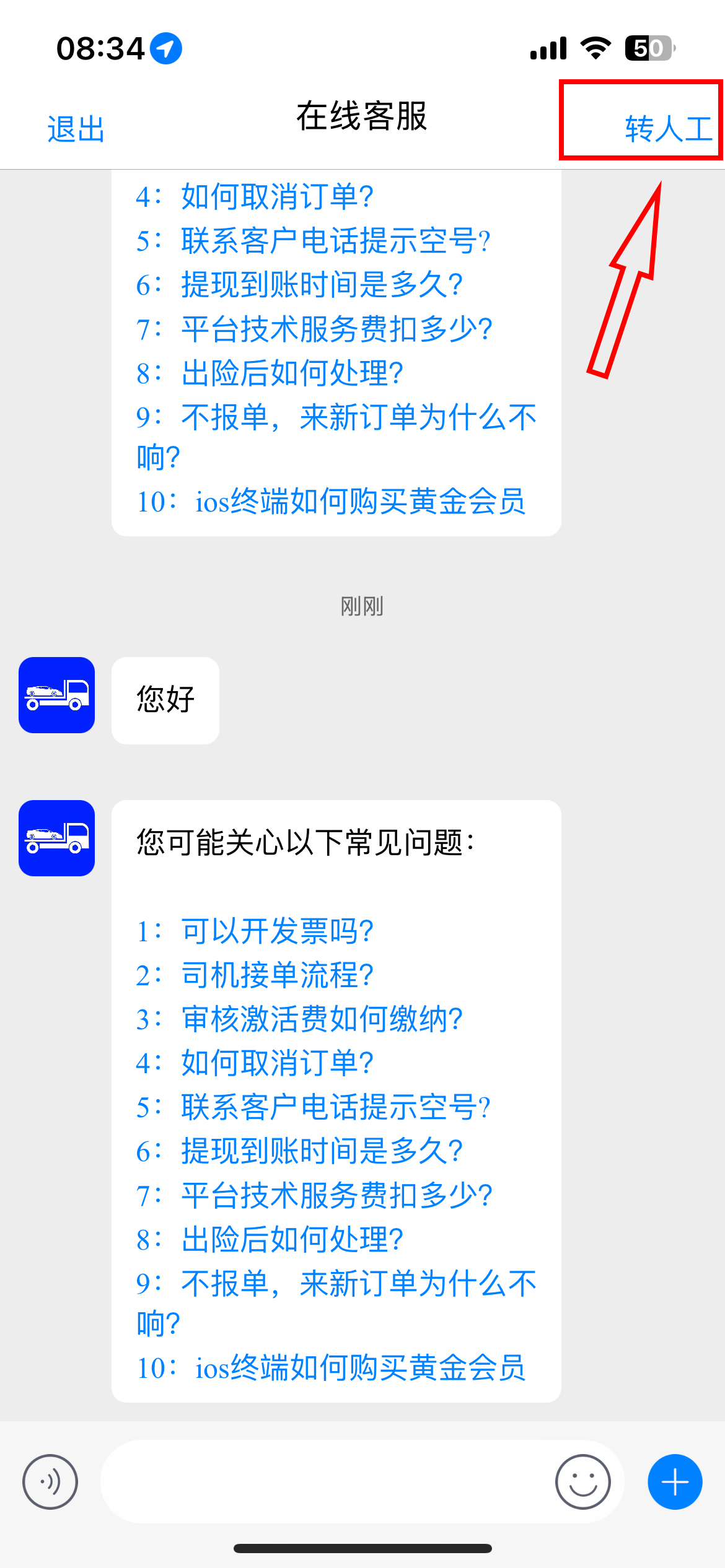Screen dimensions: 725x1568
Task: Open the plus attachment menu
Action: point(675,1481)
